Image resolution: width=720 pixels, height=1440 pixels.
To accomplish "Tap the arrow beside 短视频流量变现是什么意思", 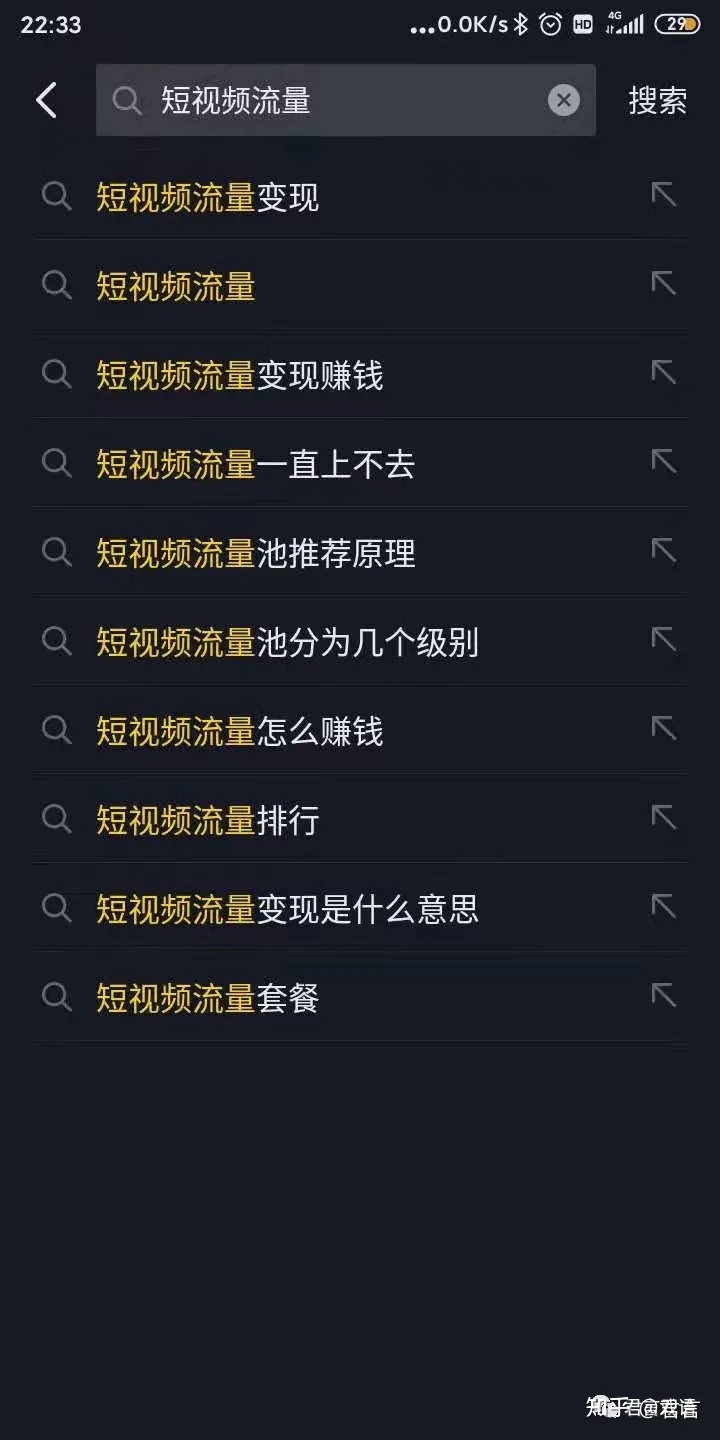I will tap(663, 908).
